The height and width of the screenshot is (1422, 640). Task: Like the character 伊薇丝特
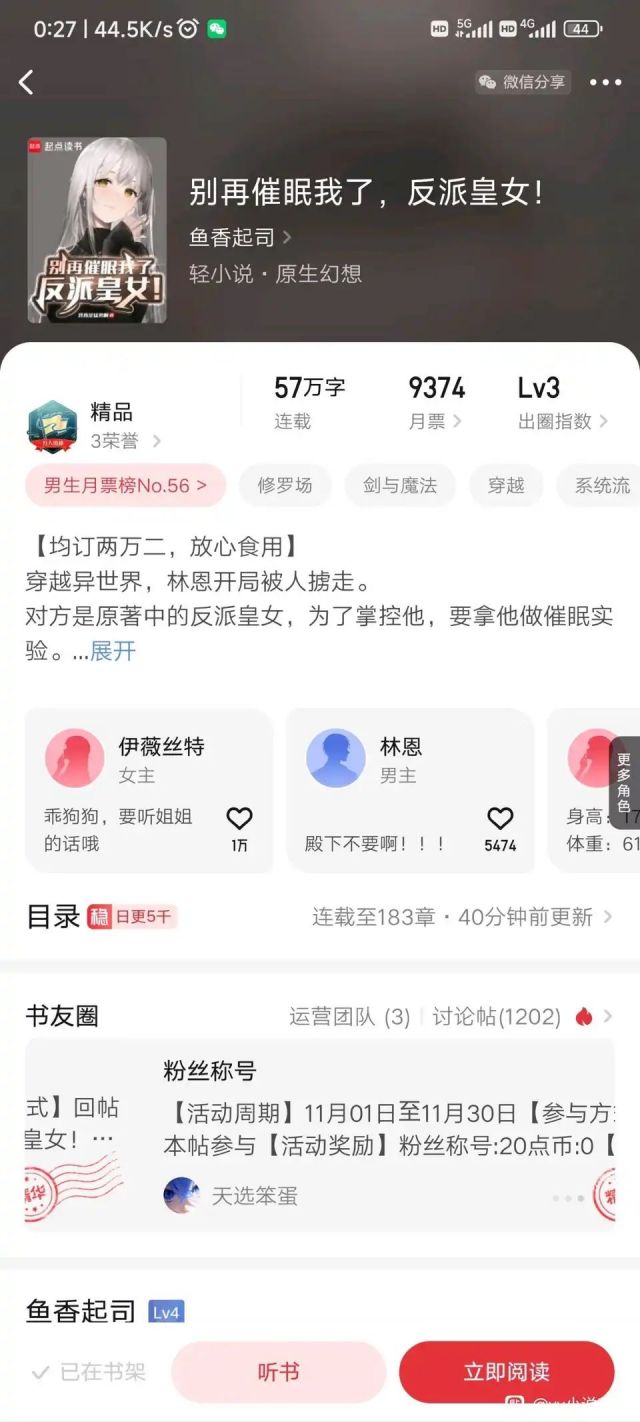click(239, 820)
